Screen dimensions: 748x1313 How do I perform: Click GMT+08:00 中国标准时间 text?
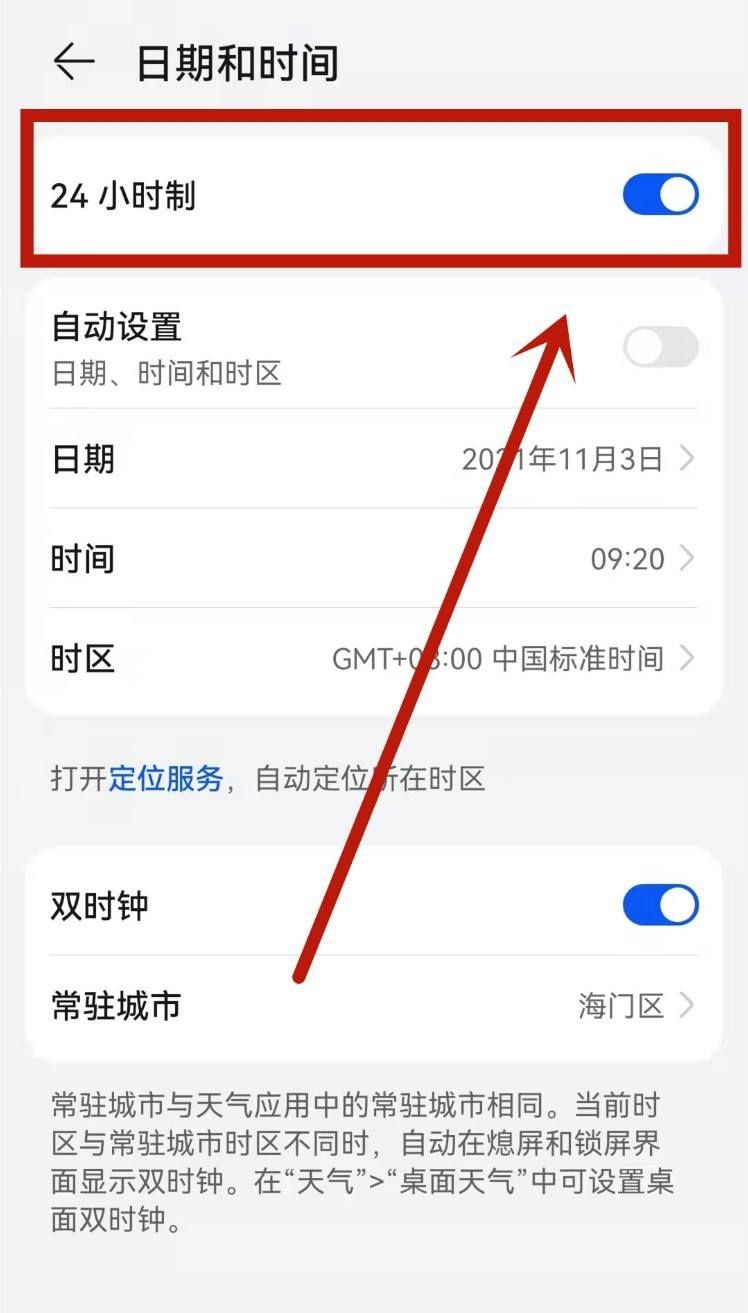tap(498, 659)
